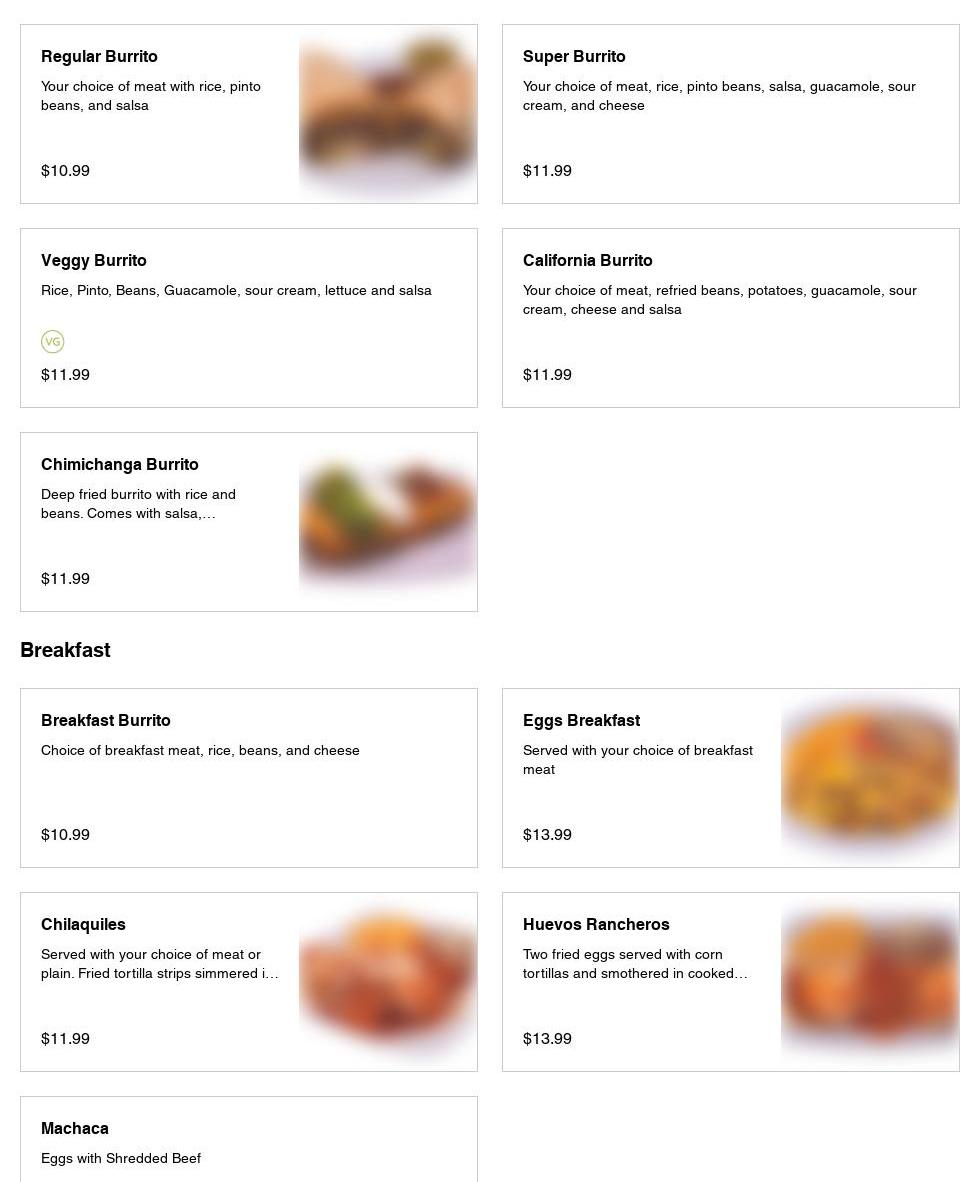
Task: Select the Breakfast Burrito item
Action: [x=248, y=778]
